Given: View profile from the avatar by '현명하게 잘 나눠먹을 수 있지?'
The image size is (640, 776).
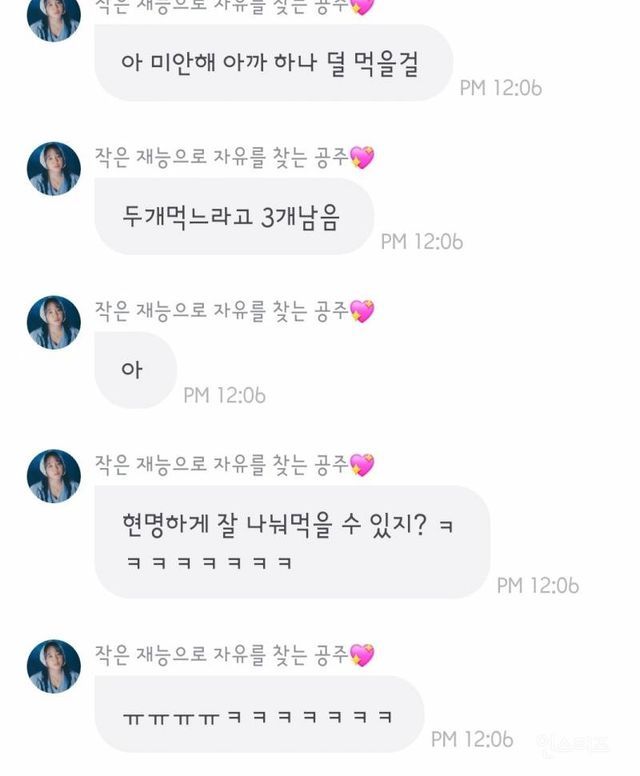Looking at the screenshot, I should pos(53,476).
